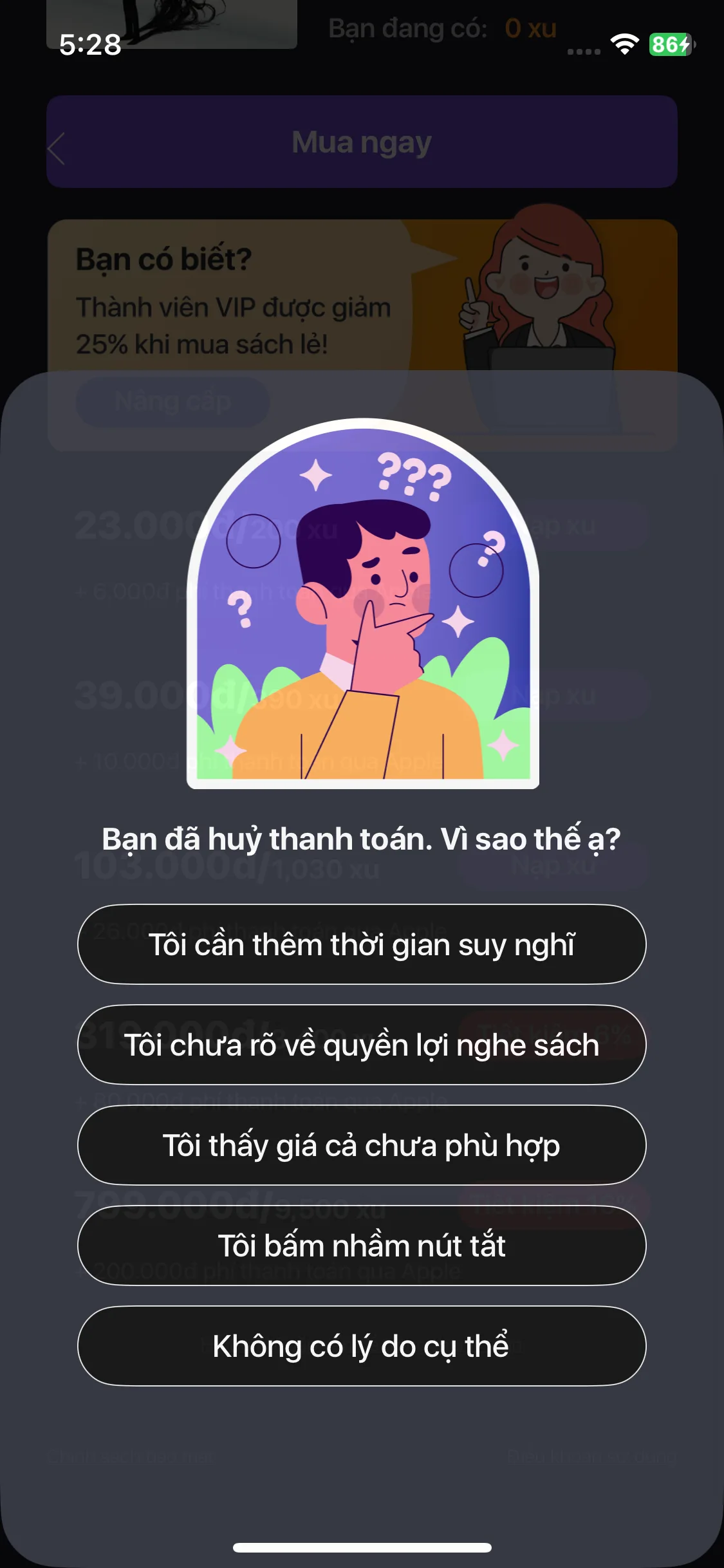
Task: Select 'Không có lý do cụ thể'
Action: coord(362,1346)
